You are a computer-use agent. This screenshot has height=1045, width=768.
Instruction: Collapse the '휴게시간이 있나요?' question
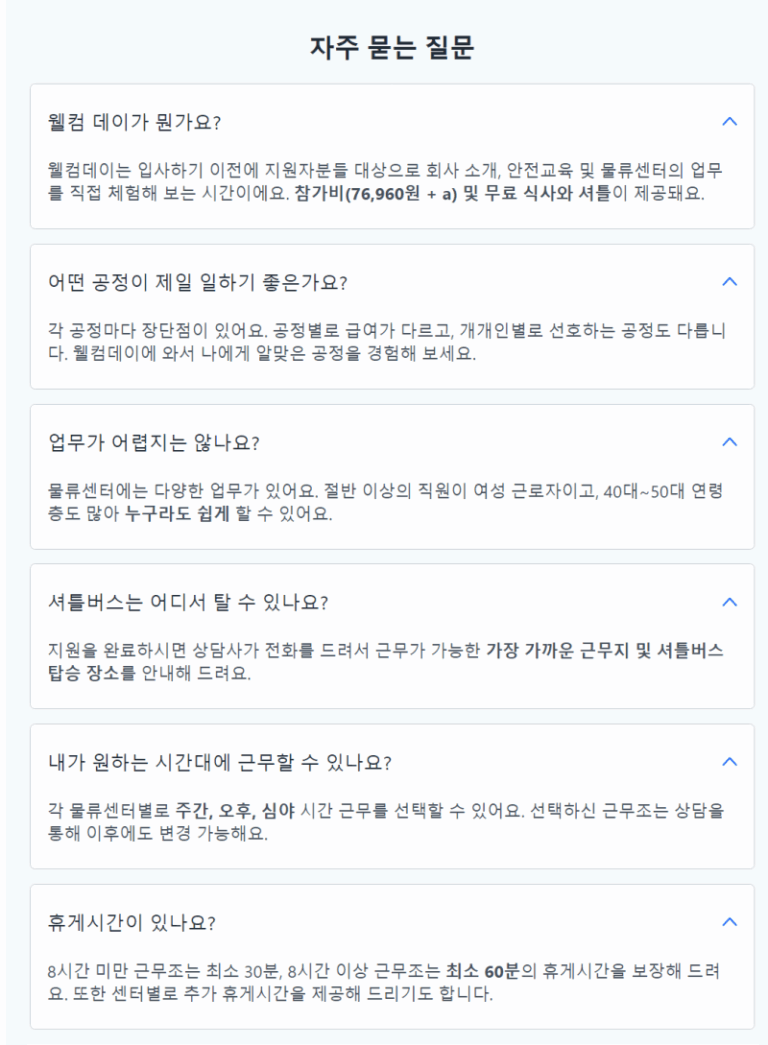(729, 922)
